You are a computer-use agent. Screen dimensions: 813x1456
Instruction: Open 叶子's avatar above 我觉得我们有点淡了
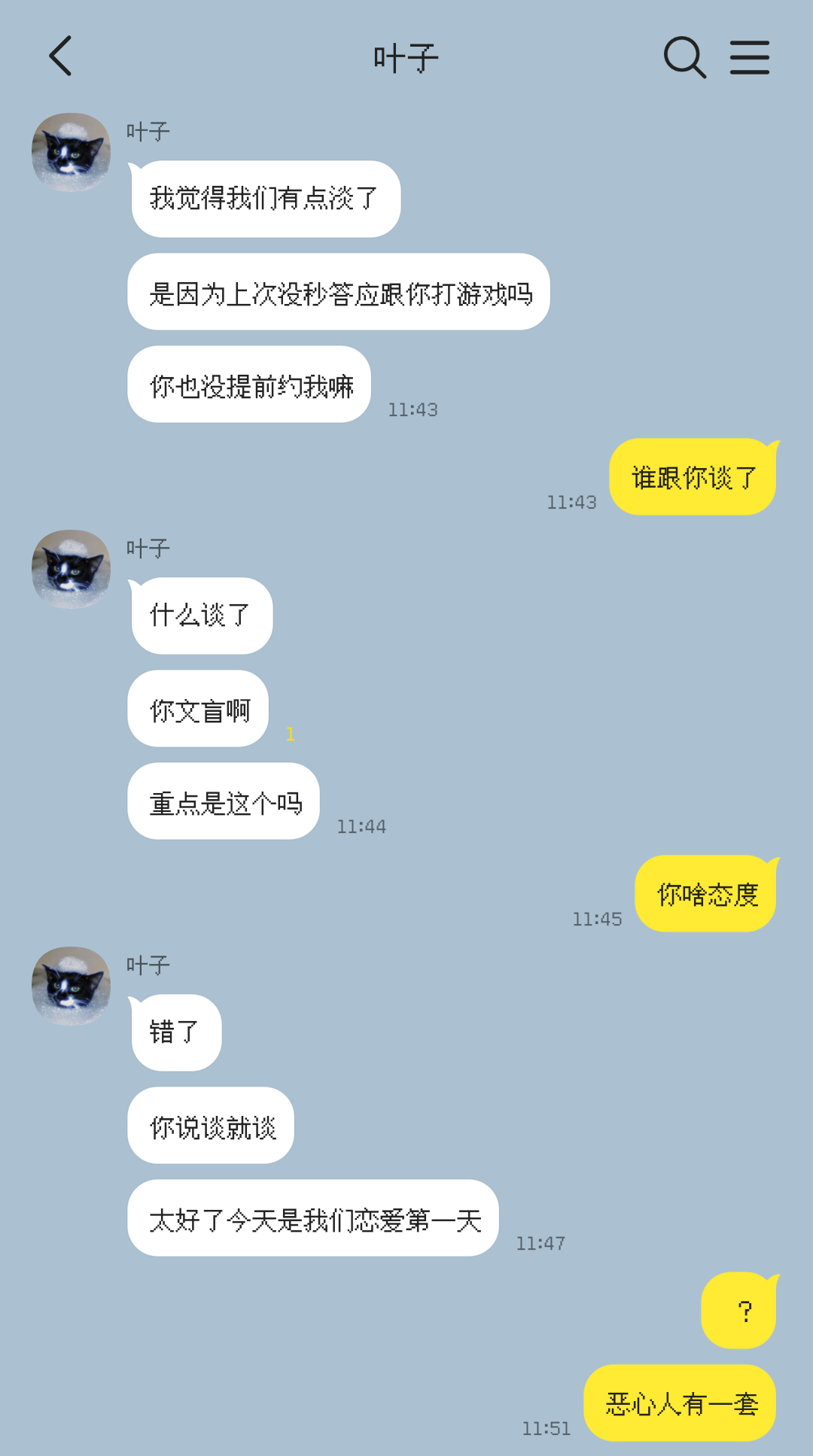point(72,152)
